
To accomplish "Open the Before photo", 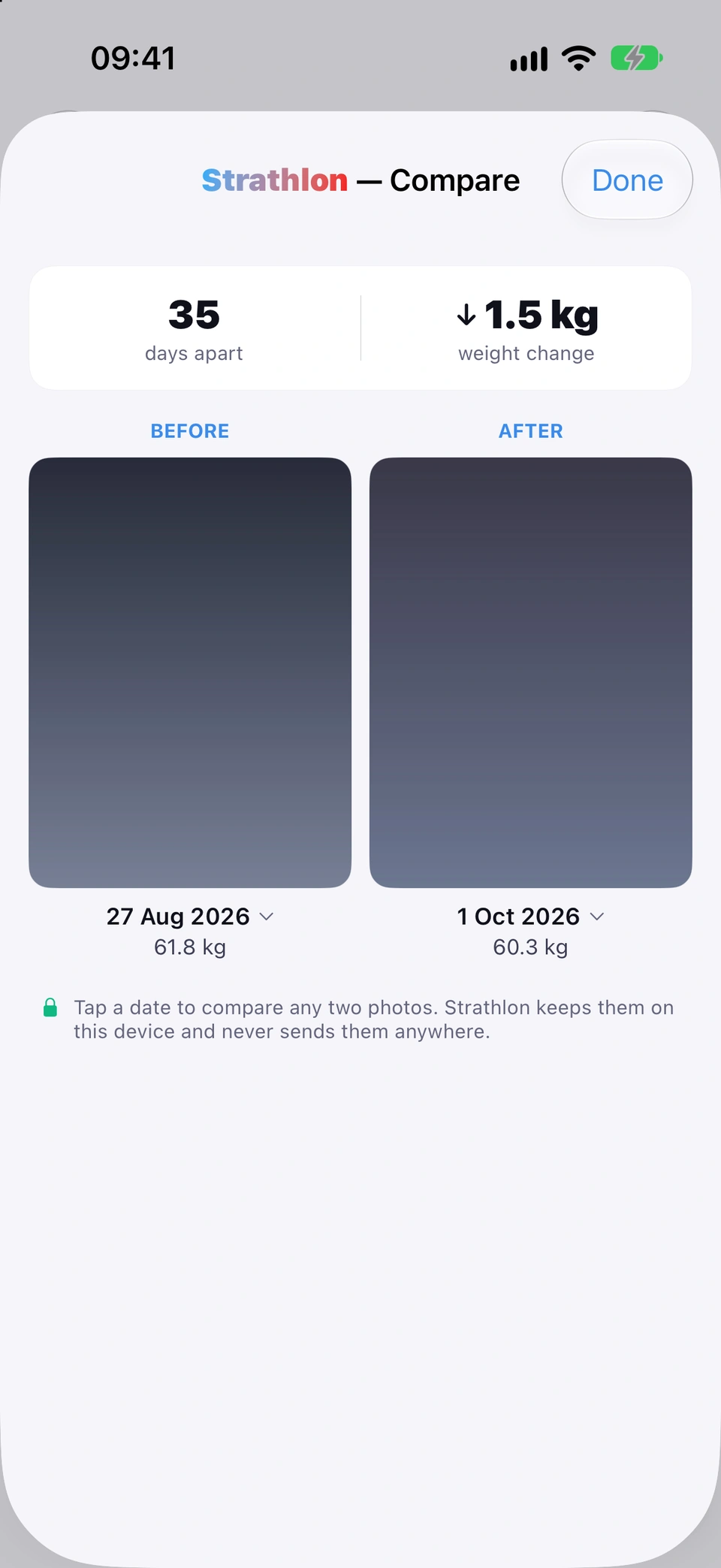I will coord(190,672).
